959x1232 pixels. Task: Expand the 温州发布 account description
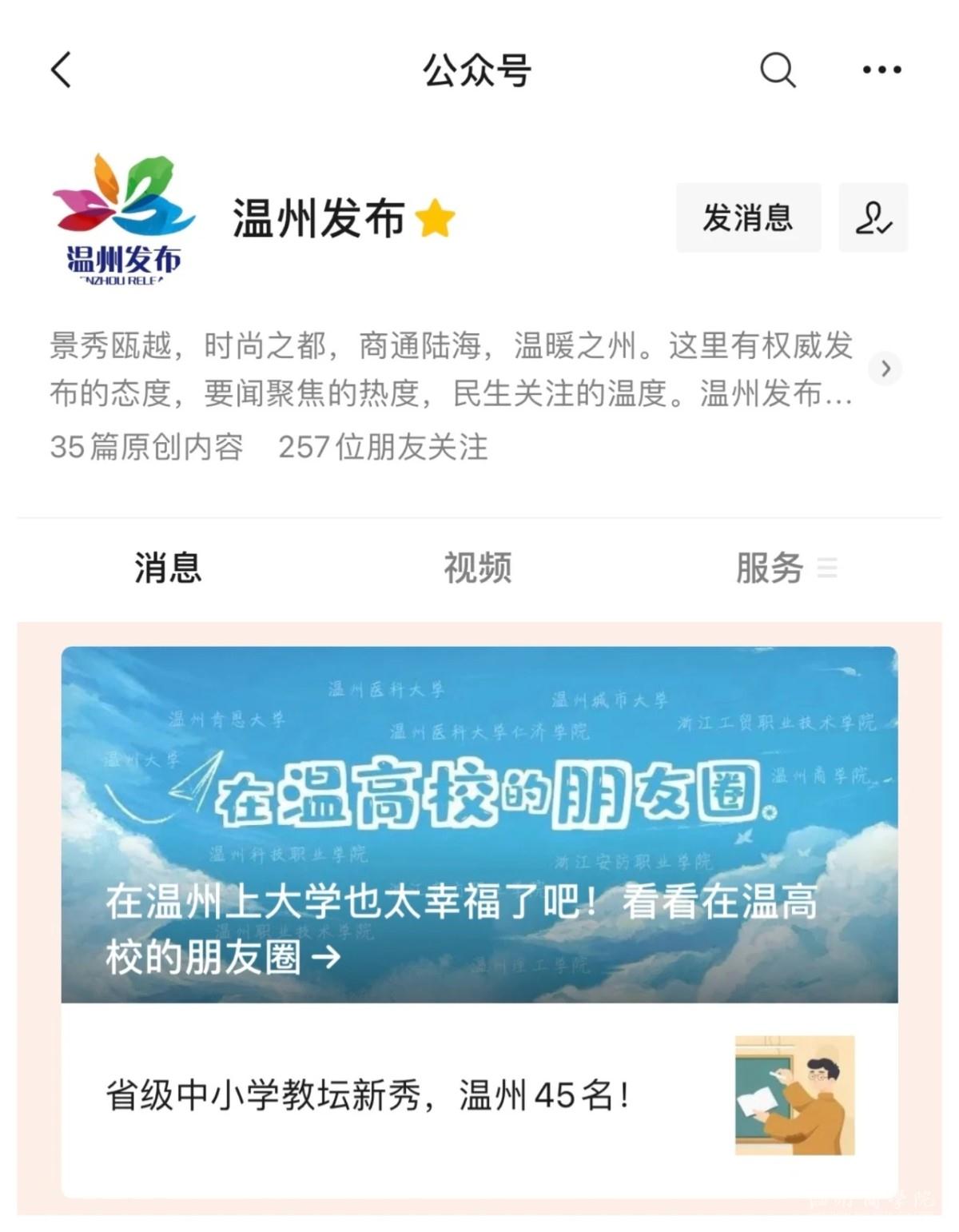[x=885, y=369]
